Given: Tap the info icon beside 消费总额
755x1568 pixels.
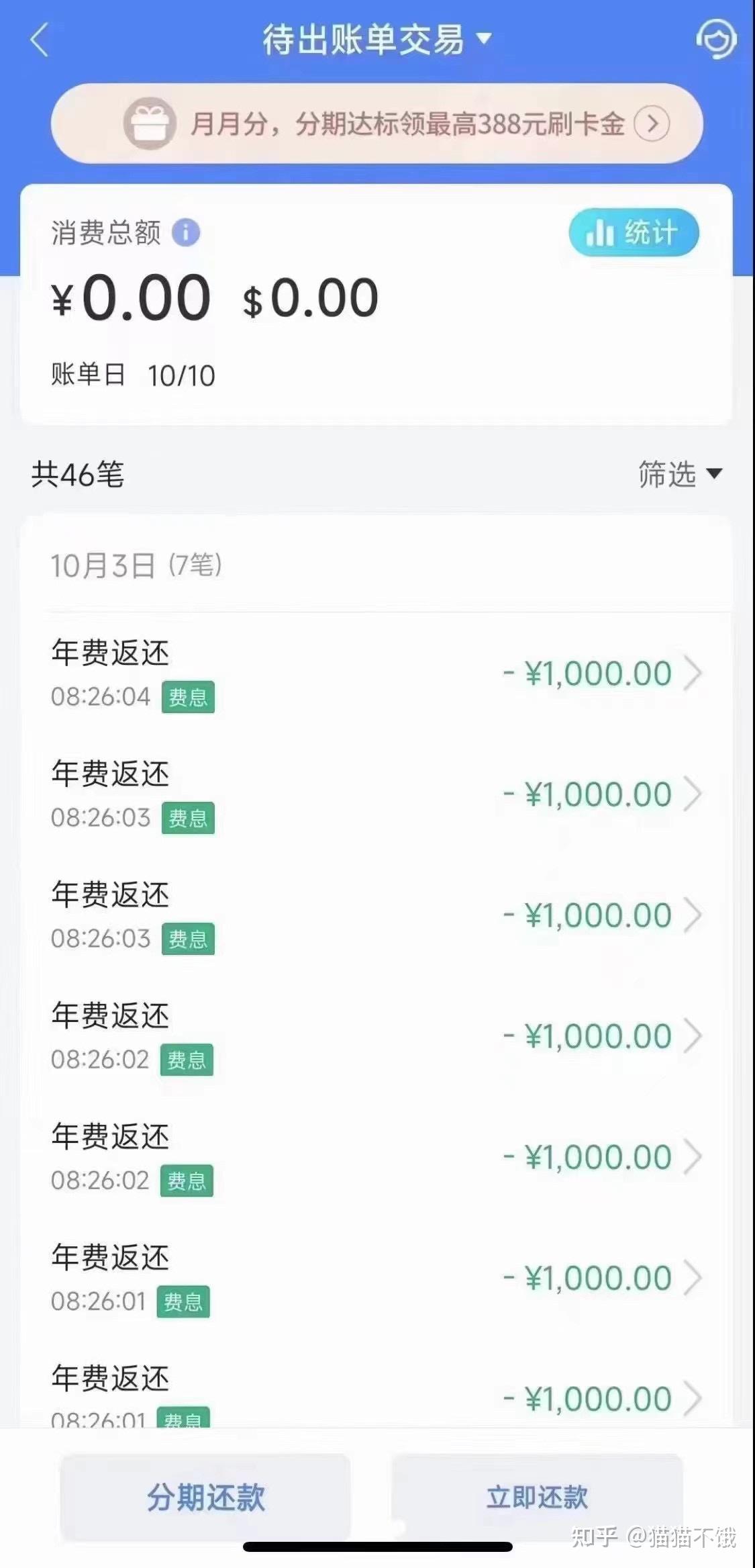Looking at the screenshot, I should click(x=186, y=232).
